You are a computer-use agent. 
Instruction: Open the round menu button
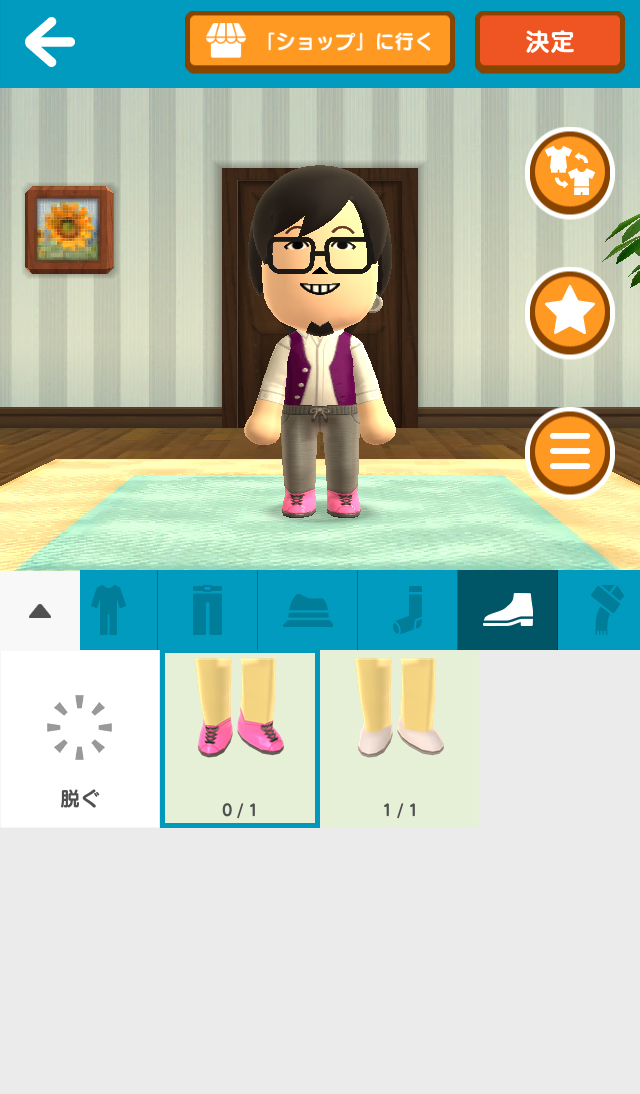[x=570, y=452]
